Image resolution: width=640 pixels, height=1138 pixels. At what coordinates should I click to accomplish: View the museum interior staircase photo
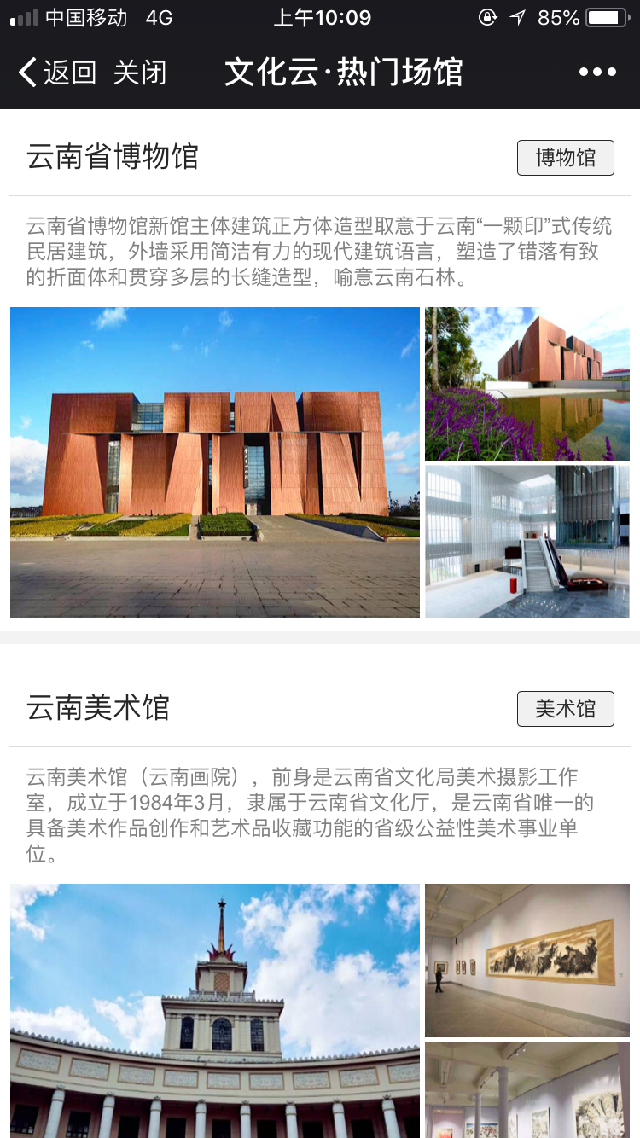click(x=527, y=541)
